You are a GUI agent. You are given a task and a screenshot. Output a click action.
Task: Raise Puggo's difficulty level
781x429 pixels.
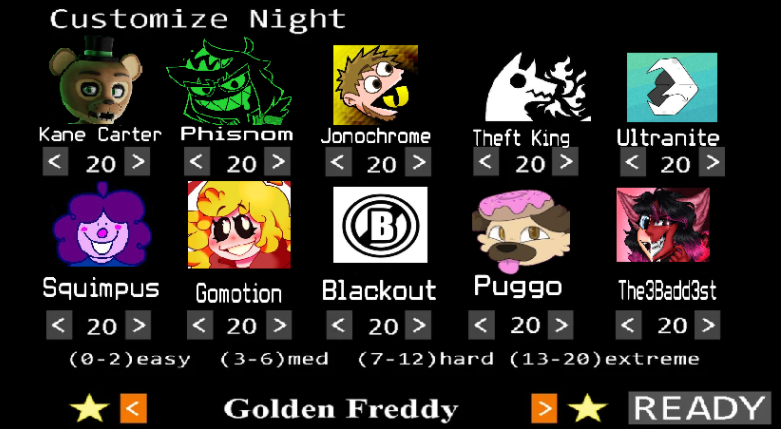pos(560,325)
